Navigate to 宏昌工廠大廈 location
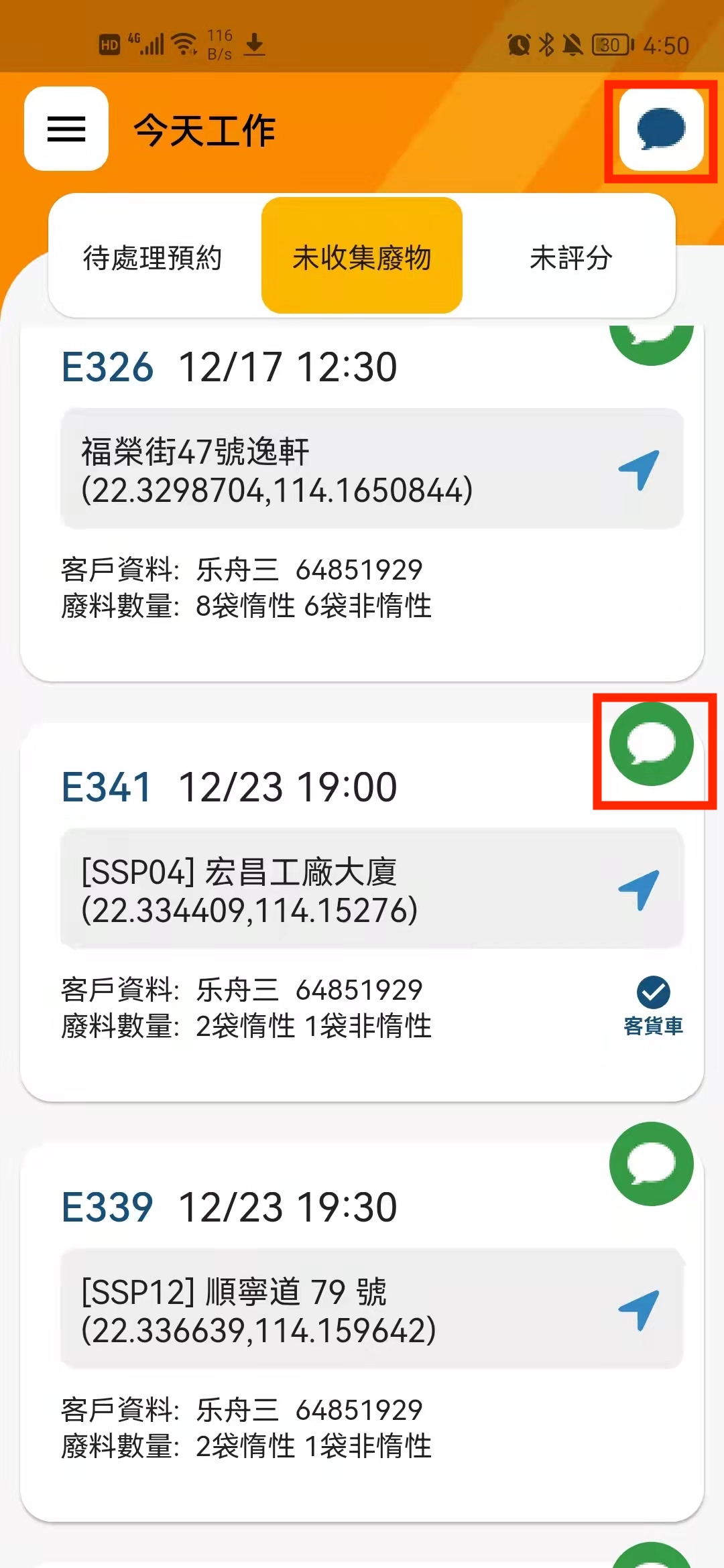 tap(639, 890)
